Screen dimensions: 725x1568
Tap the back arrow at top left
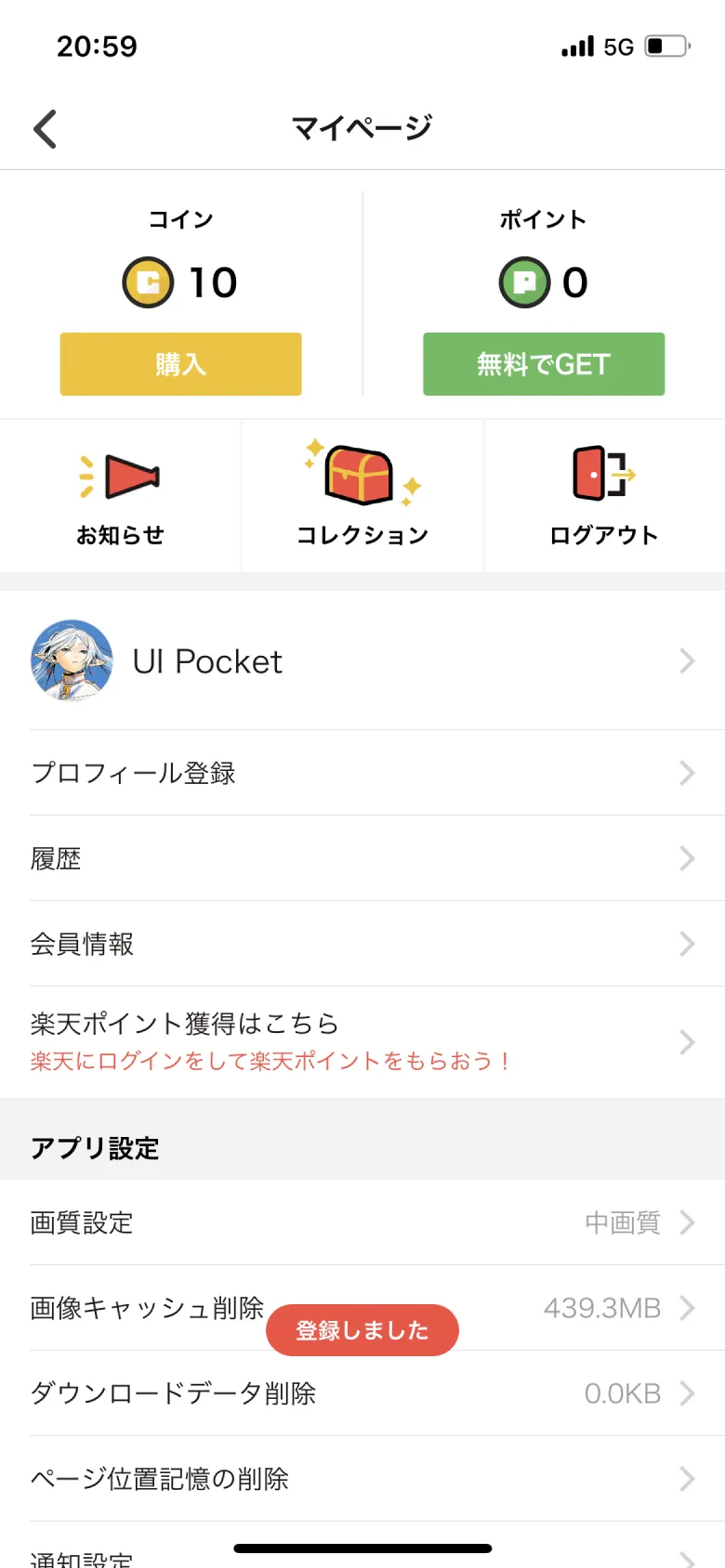point(44,127)
